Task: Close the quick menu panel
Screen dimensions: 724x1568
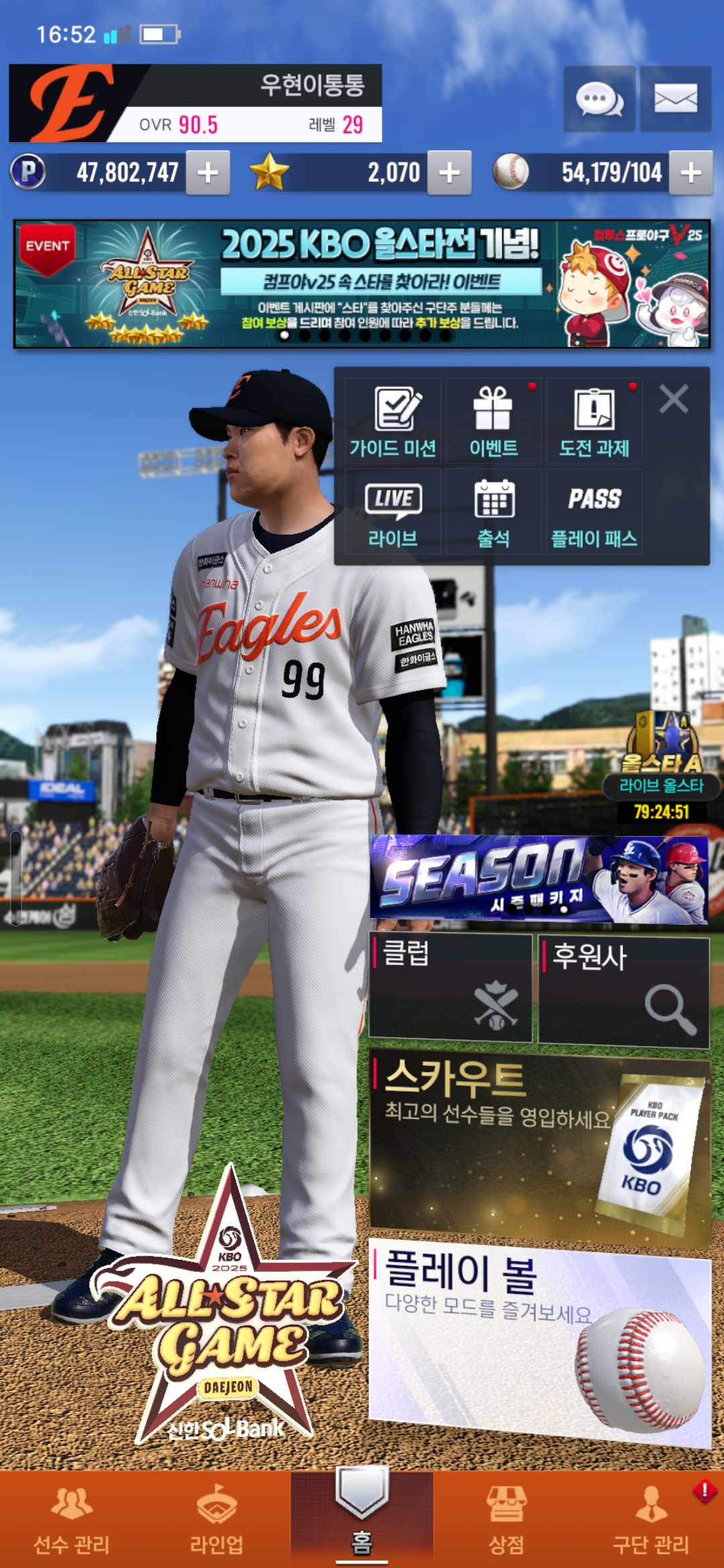Action: [673, 399]
